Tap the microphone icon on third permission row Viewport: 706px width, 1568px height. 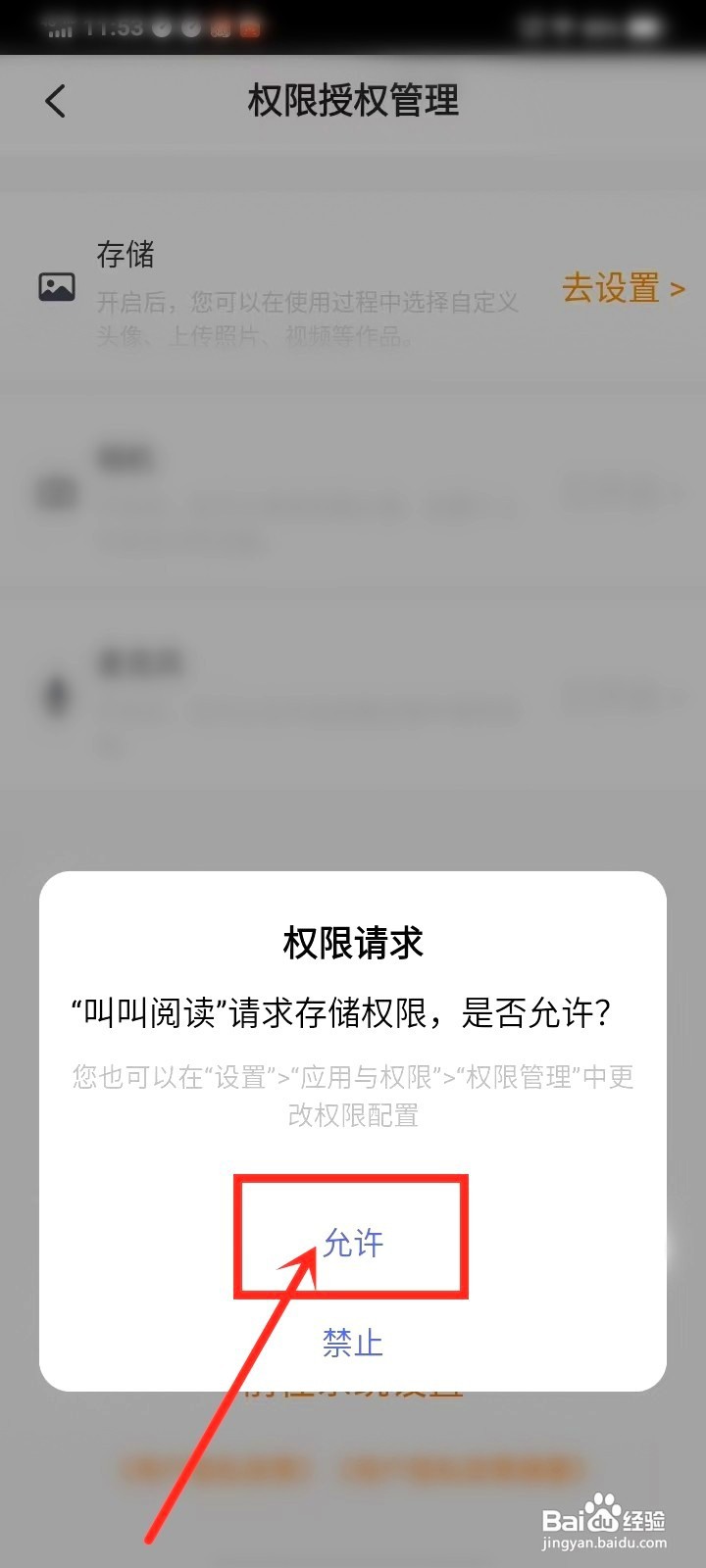[x=56, y=696]
